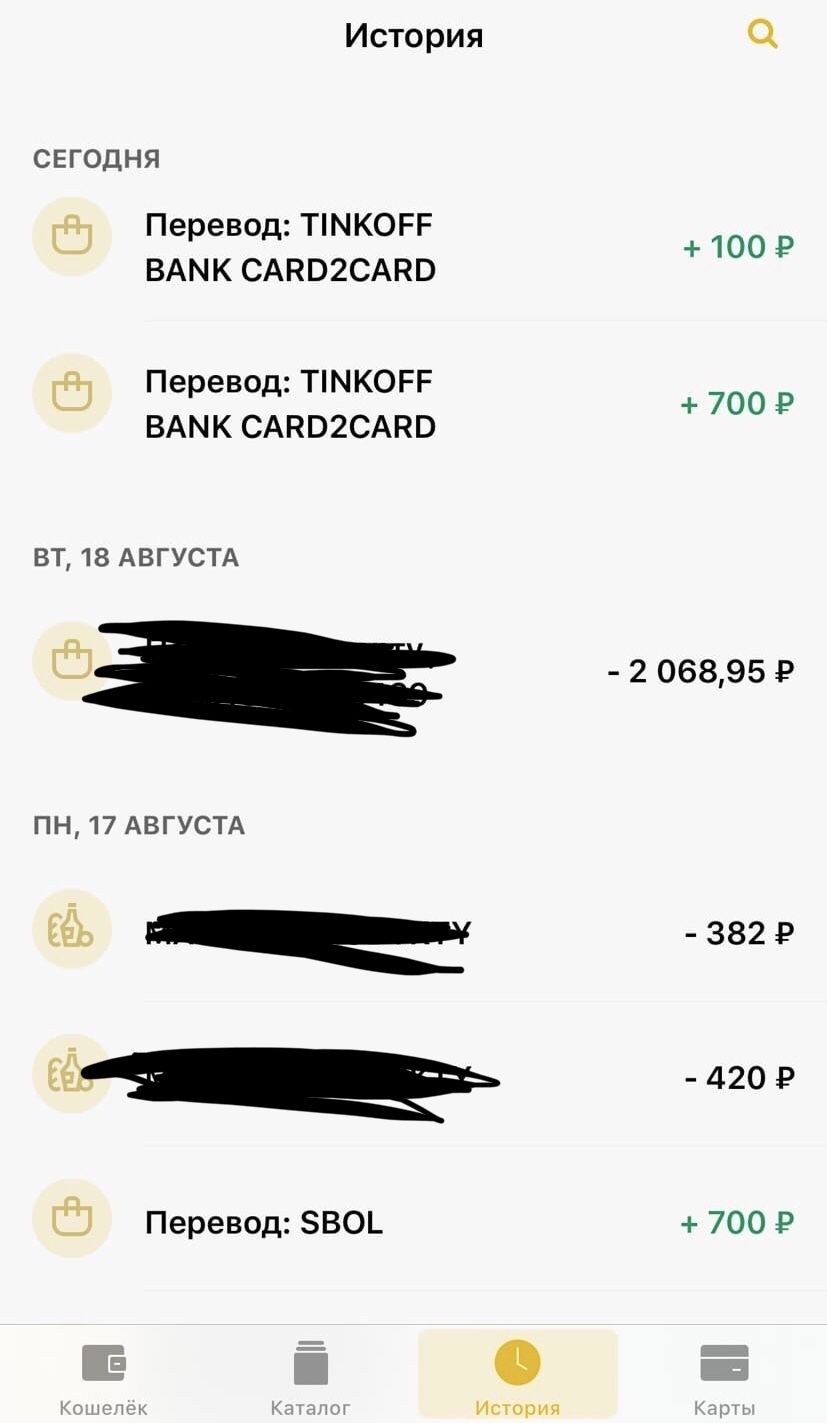
Task: Open the search magnifier icon
Action: point(762,35)
